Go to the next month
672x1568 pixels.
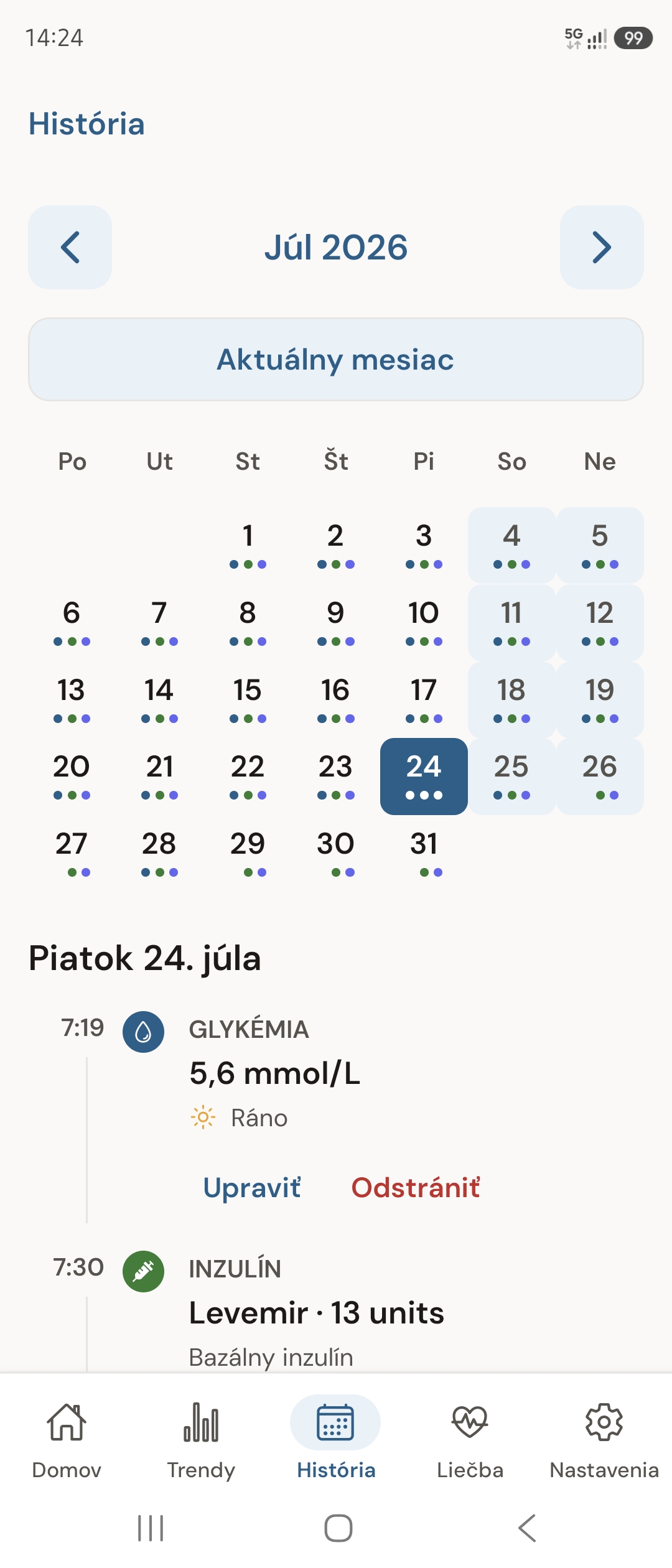click(602, 247)
